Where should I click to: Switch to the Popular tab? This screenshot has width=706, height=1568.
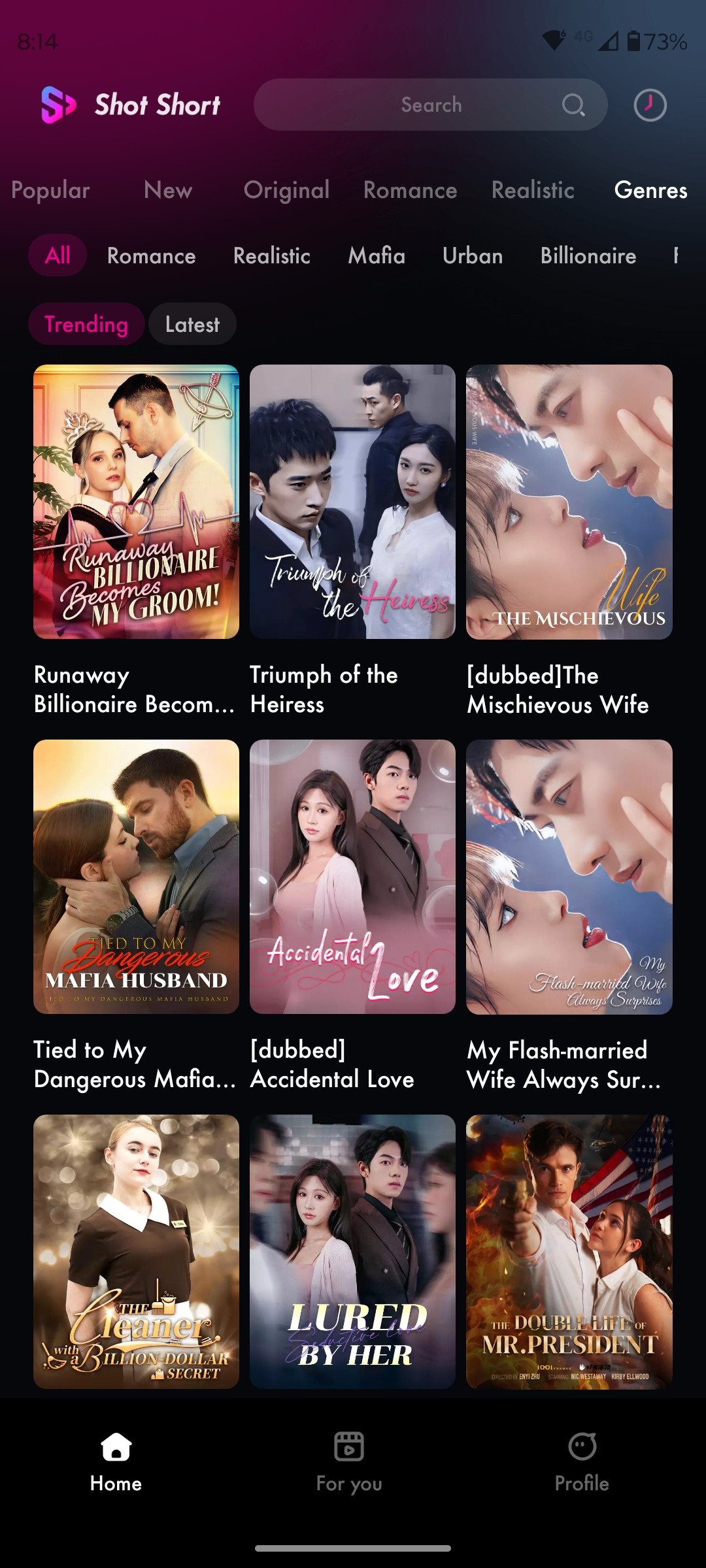pos(50,190)
